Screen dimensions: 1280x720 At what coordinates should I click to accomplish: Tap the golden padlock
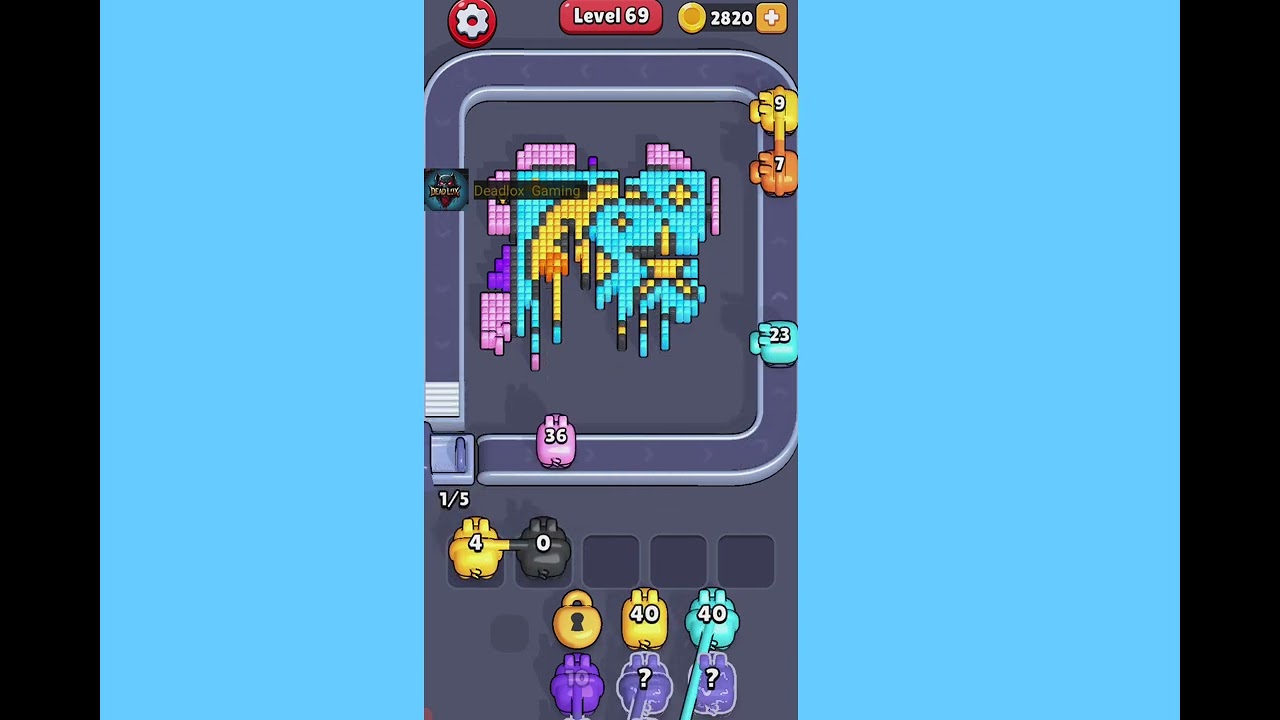[577, 621]
